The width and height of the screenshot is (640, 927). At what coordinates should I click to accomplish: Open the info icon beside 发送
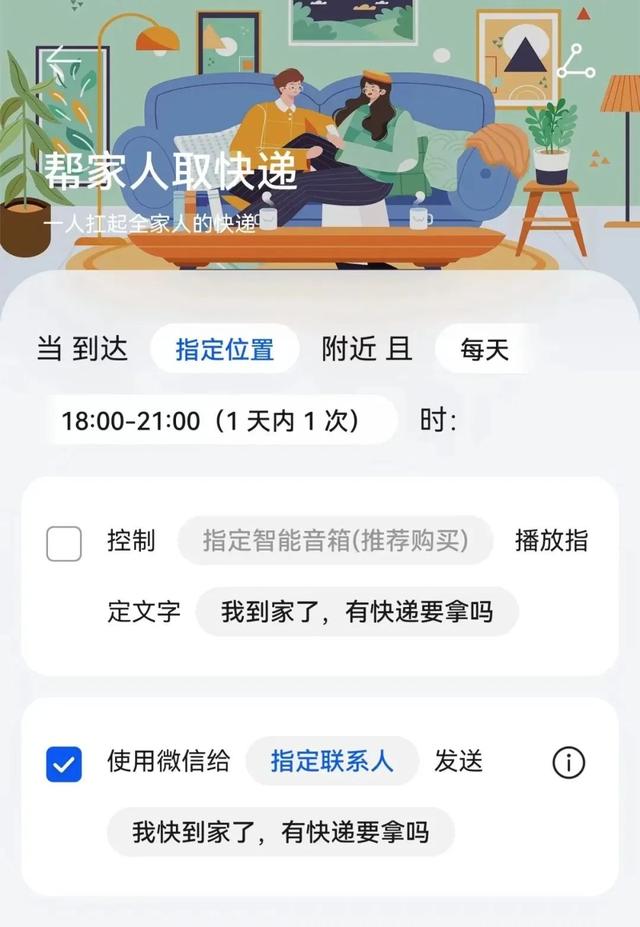pyautogui.click(x=568, y=763)
